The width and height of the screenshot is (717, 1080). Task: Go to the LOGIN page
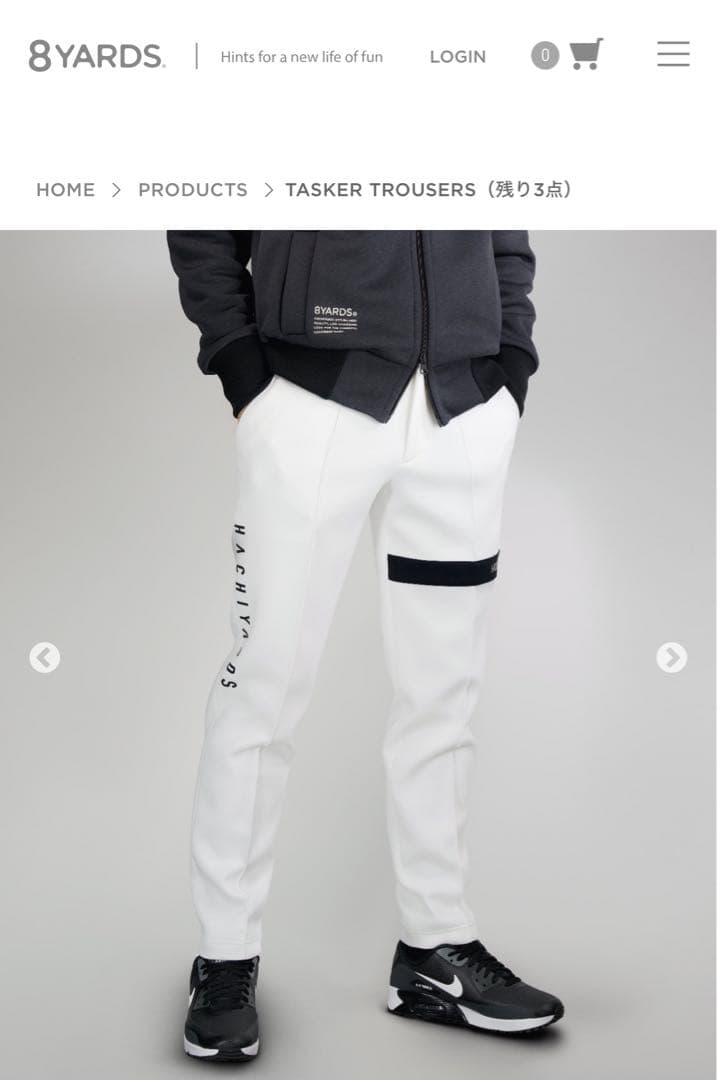(x=457, y=57)
